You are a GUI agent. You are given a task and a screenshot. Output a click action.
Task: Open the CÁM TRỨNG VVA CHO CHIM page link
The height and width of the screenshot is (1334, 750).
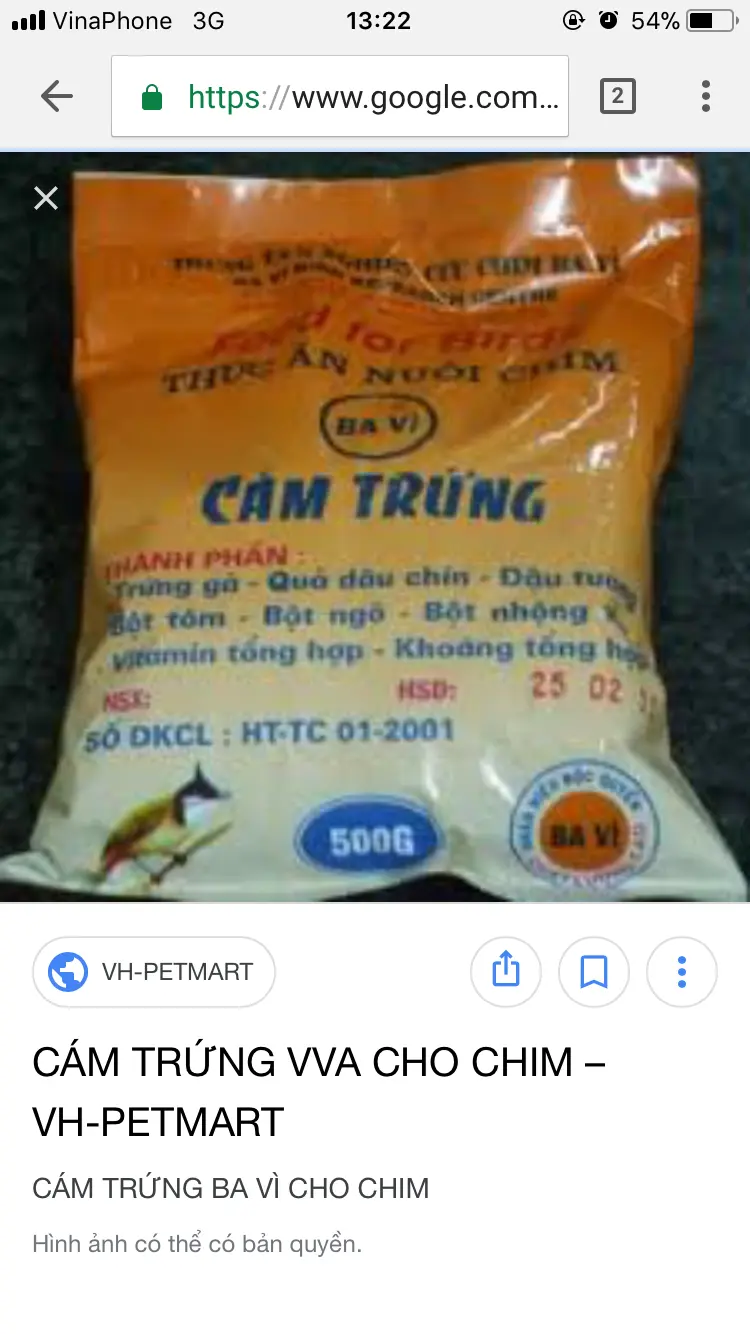coord(318,1091)
